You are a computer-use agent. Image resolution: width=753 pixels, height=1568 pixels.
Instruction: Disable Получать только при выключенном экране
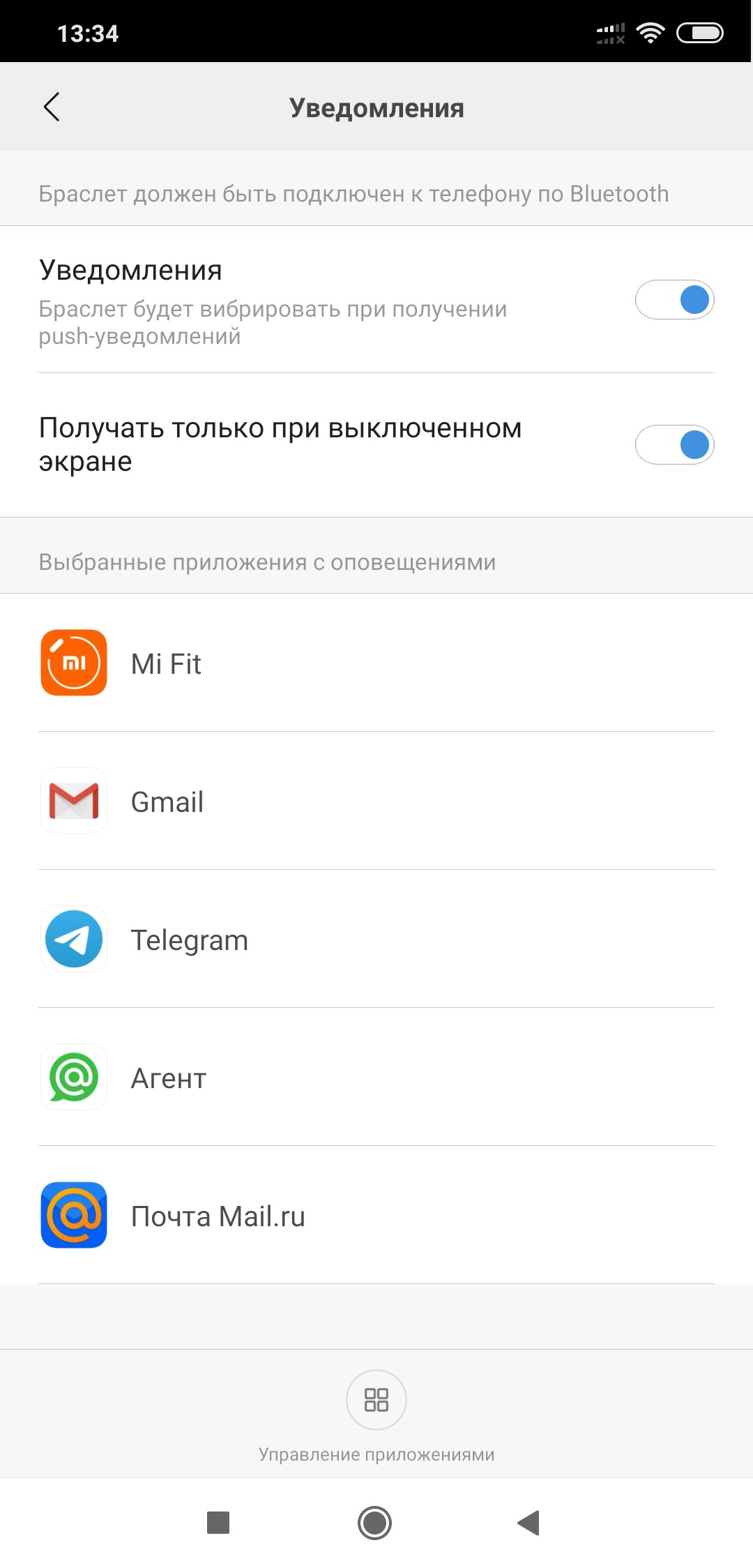point(674,445)
